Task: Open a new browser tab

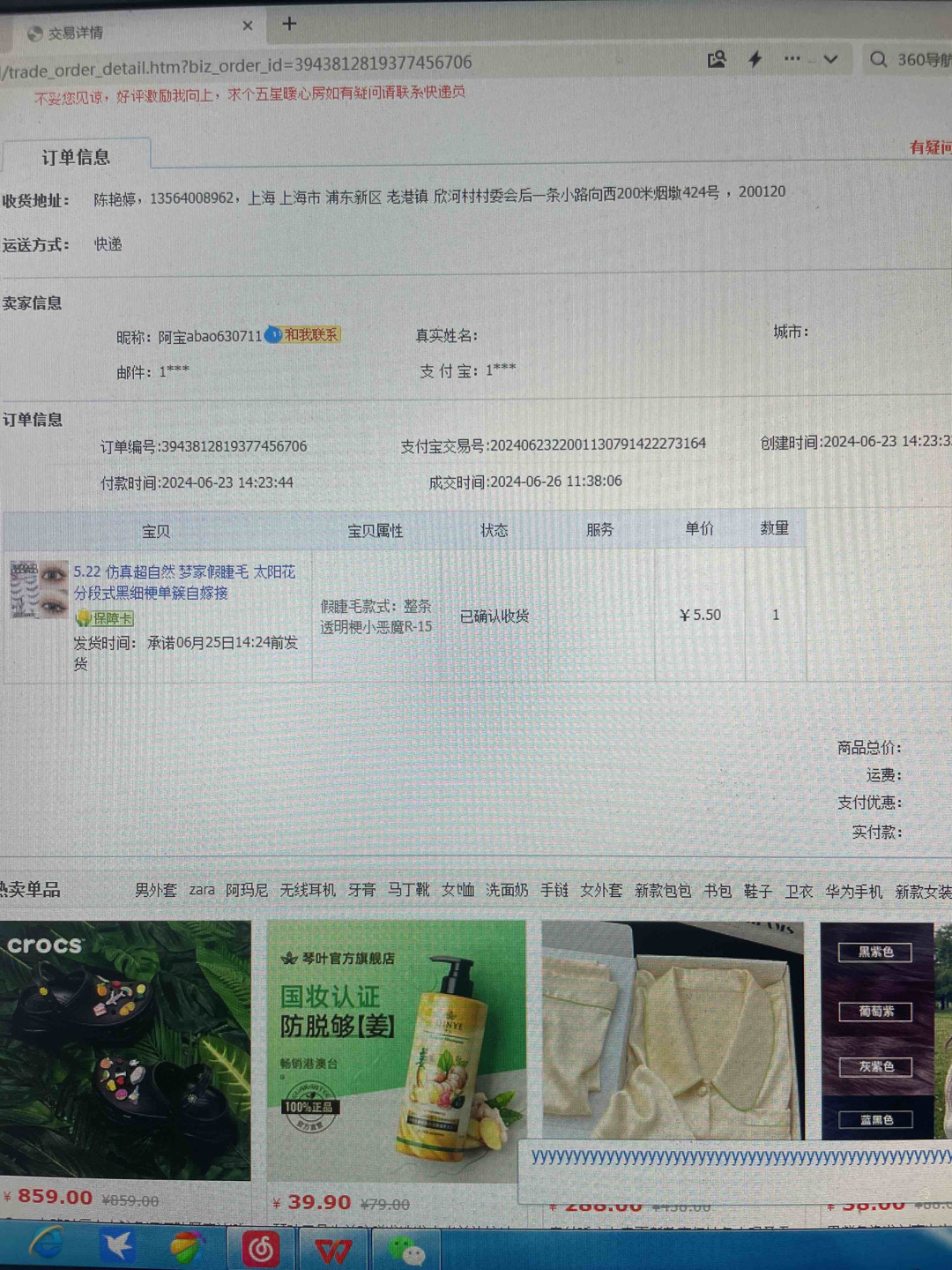Action: tap(289, 24)
